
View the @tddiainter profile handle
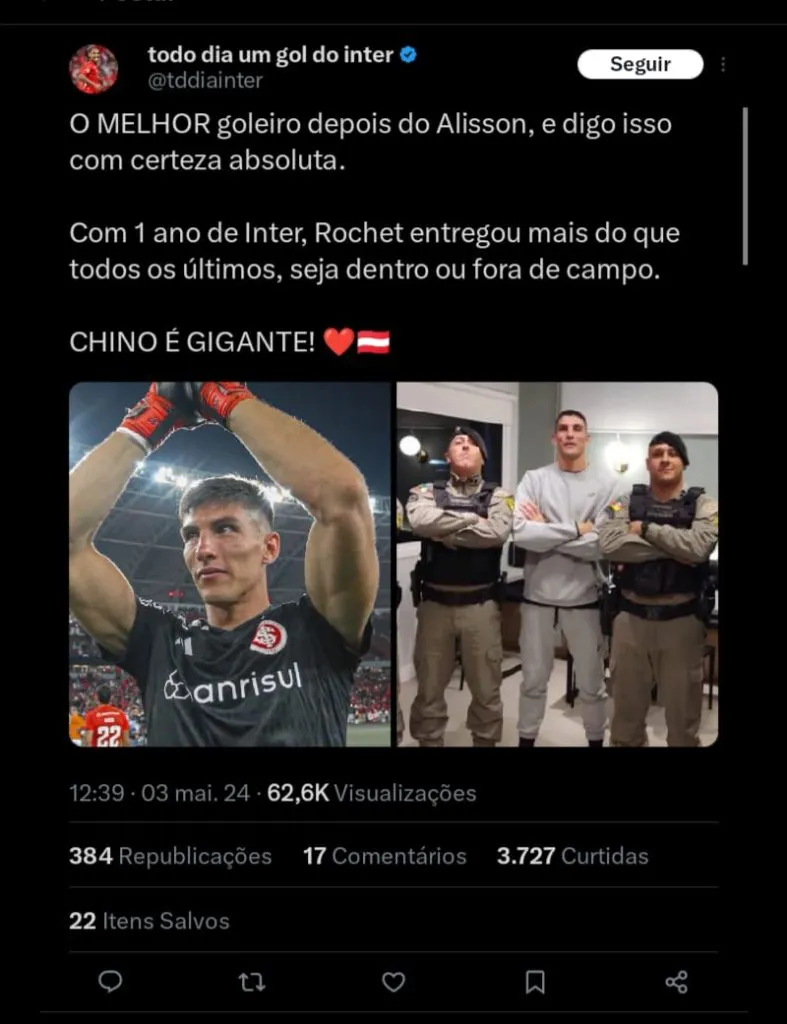tap(206, 80)
